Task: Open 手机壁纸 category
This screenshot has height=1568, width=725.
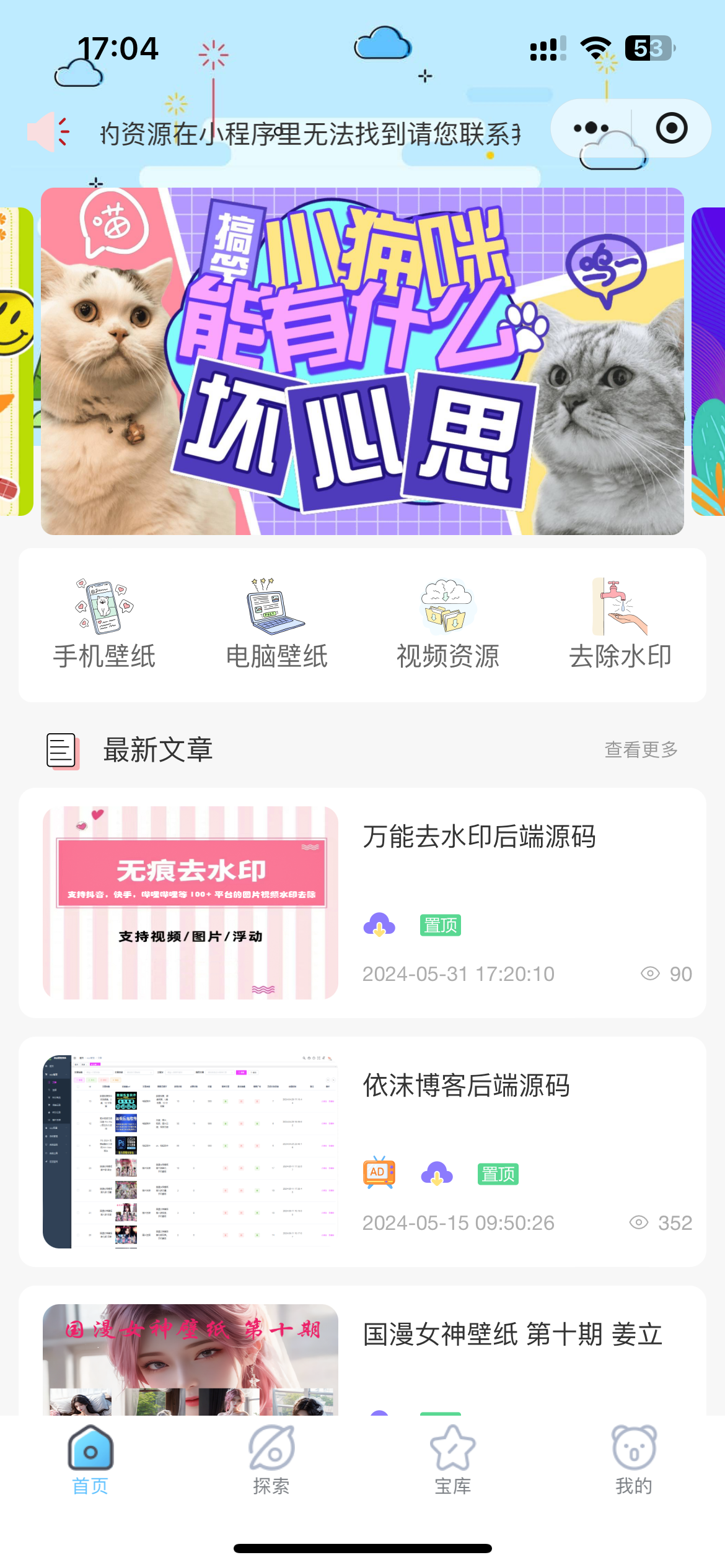Action: (x=104, y=624)
